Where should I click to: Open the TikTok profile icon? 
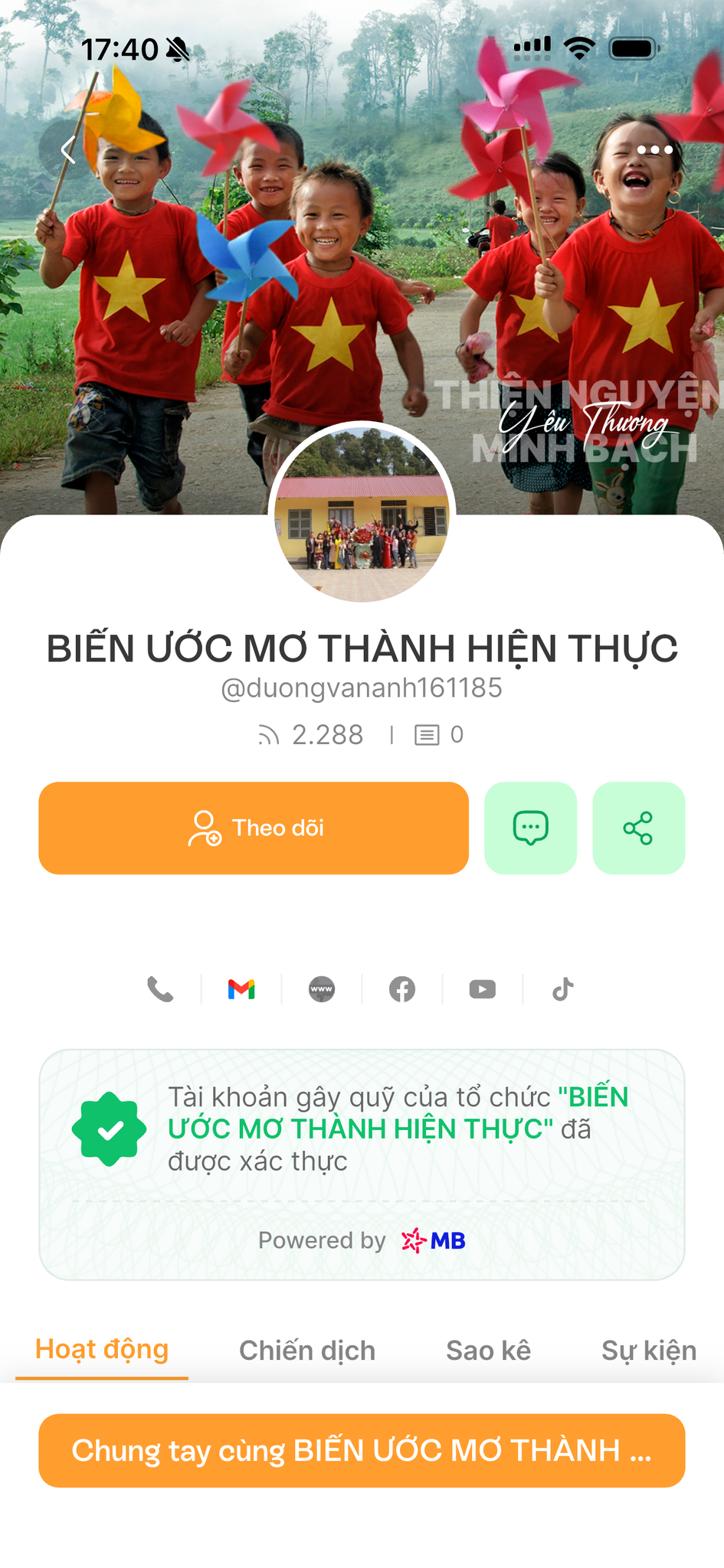[563, 989]
